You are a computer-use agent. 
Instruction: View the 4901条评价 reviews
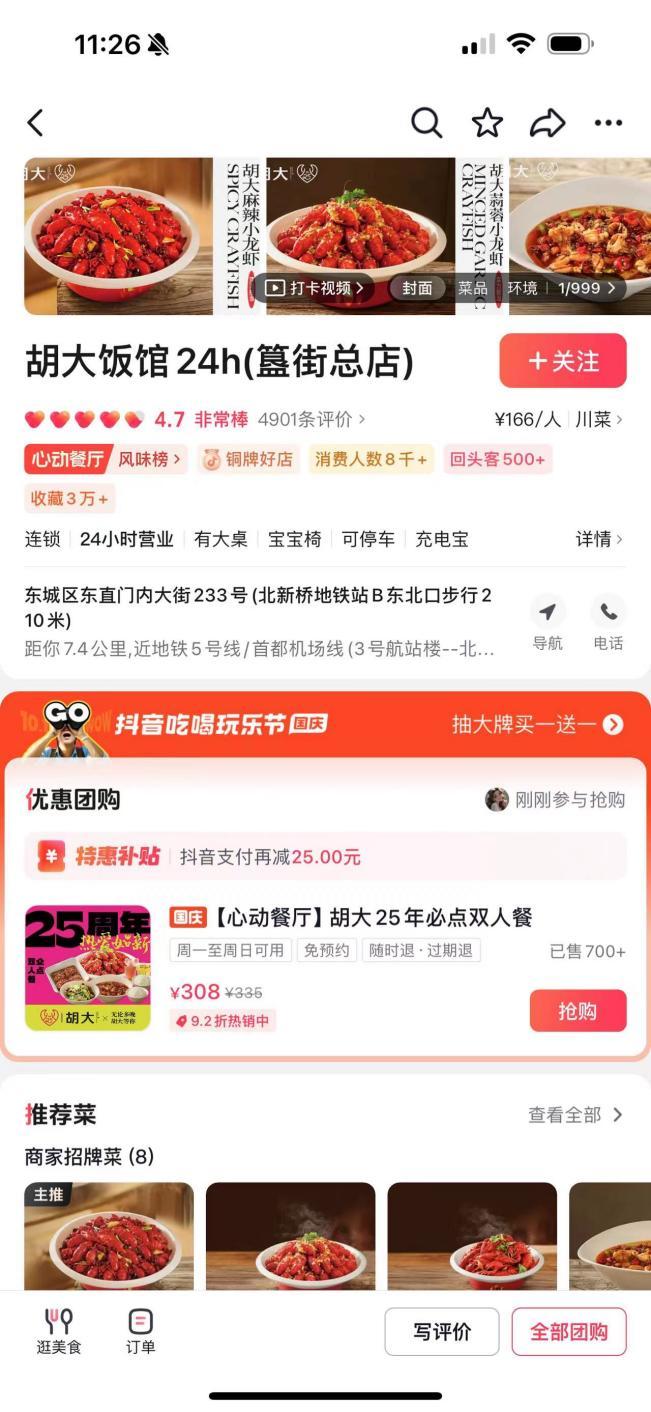click(311, 419)
